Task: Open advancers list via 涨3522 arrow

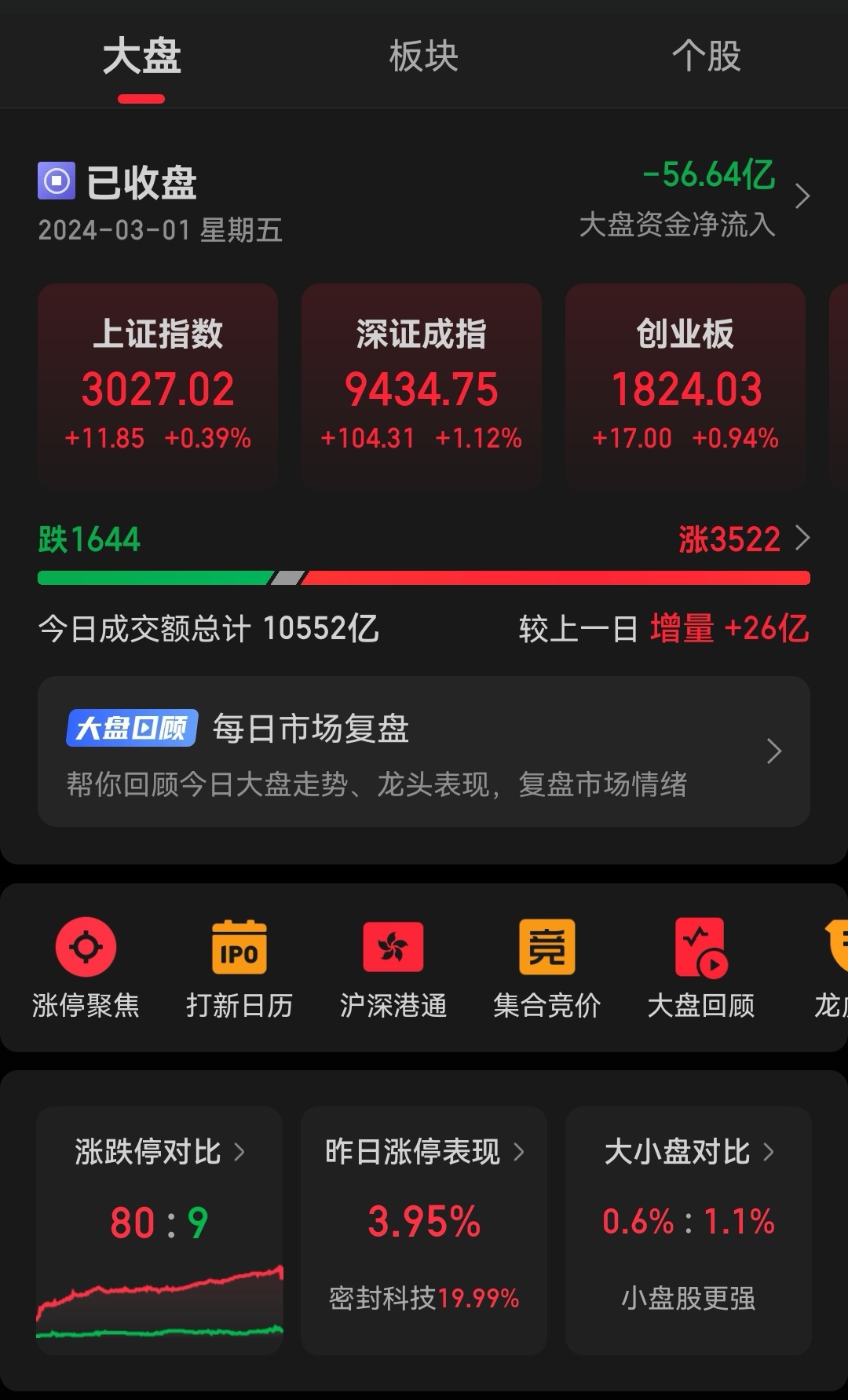Action: pyautogui.click(x=804, y=539)
